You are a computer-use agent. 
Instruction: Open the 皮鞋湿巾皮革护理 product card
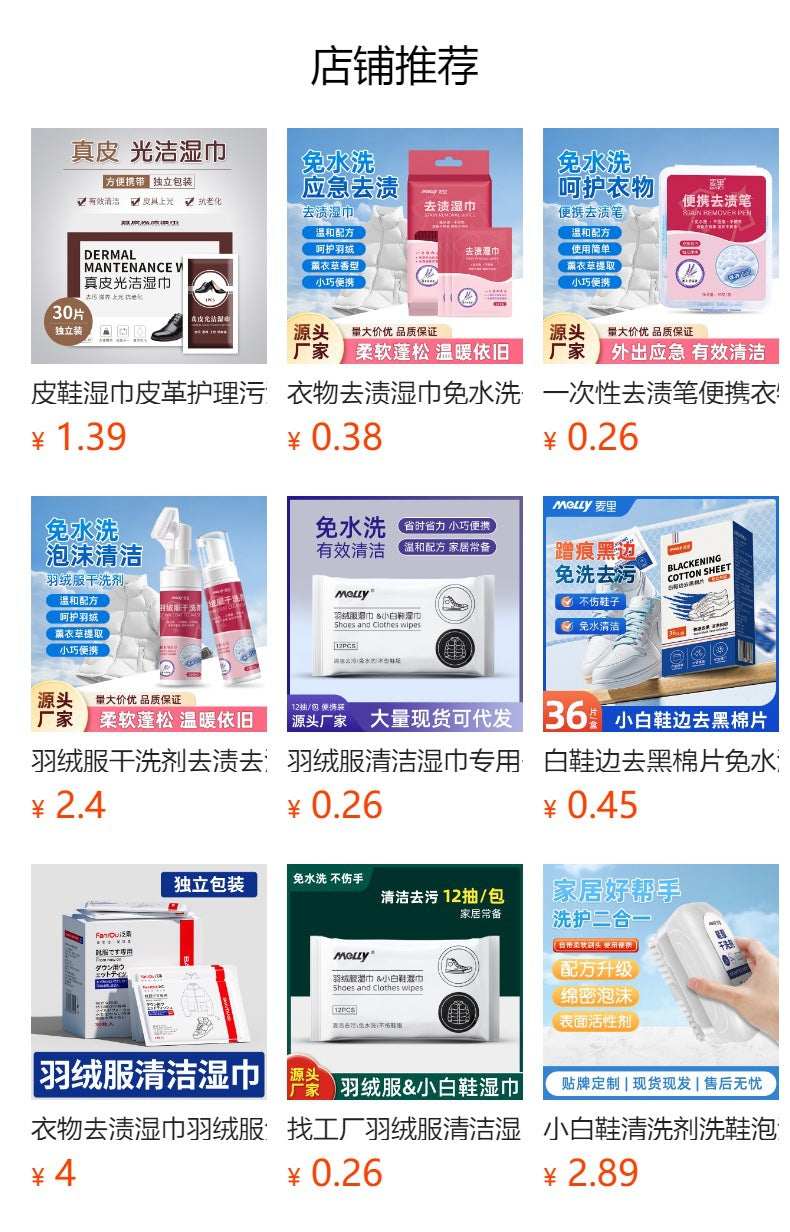pyautogui.click(x=149, y=246)
